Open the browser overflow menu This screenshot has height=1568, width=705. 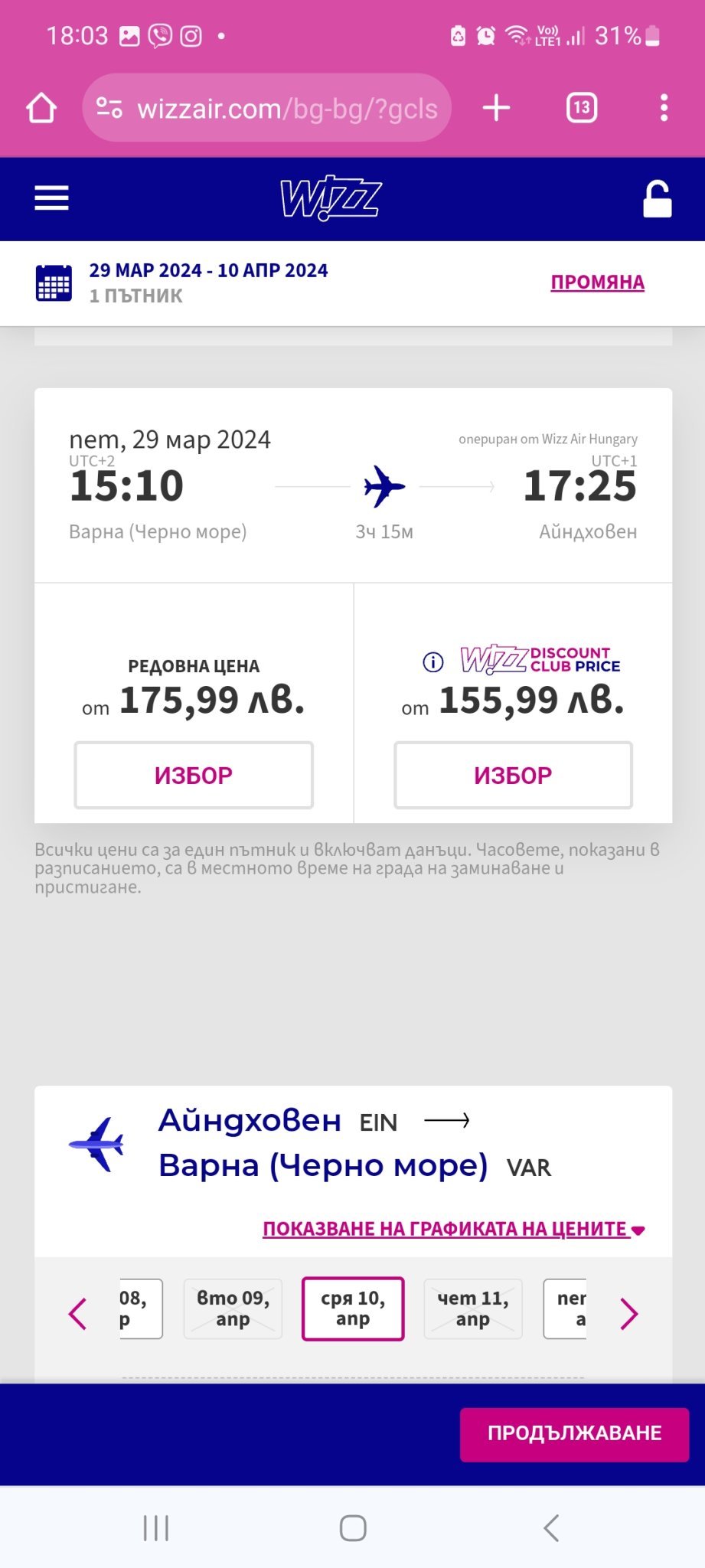[664, 108]
